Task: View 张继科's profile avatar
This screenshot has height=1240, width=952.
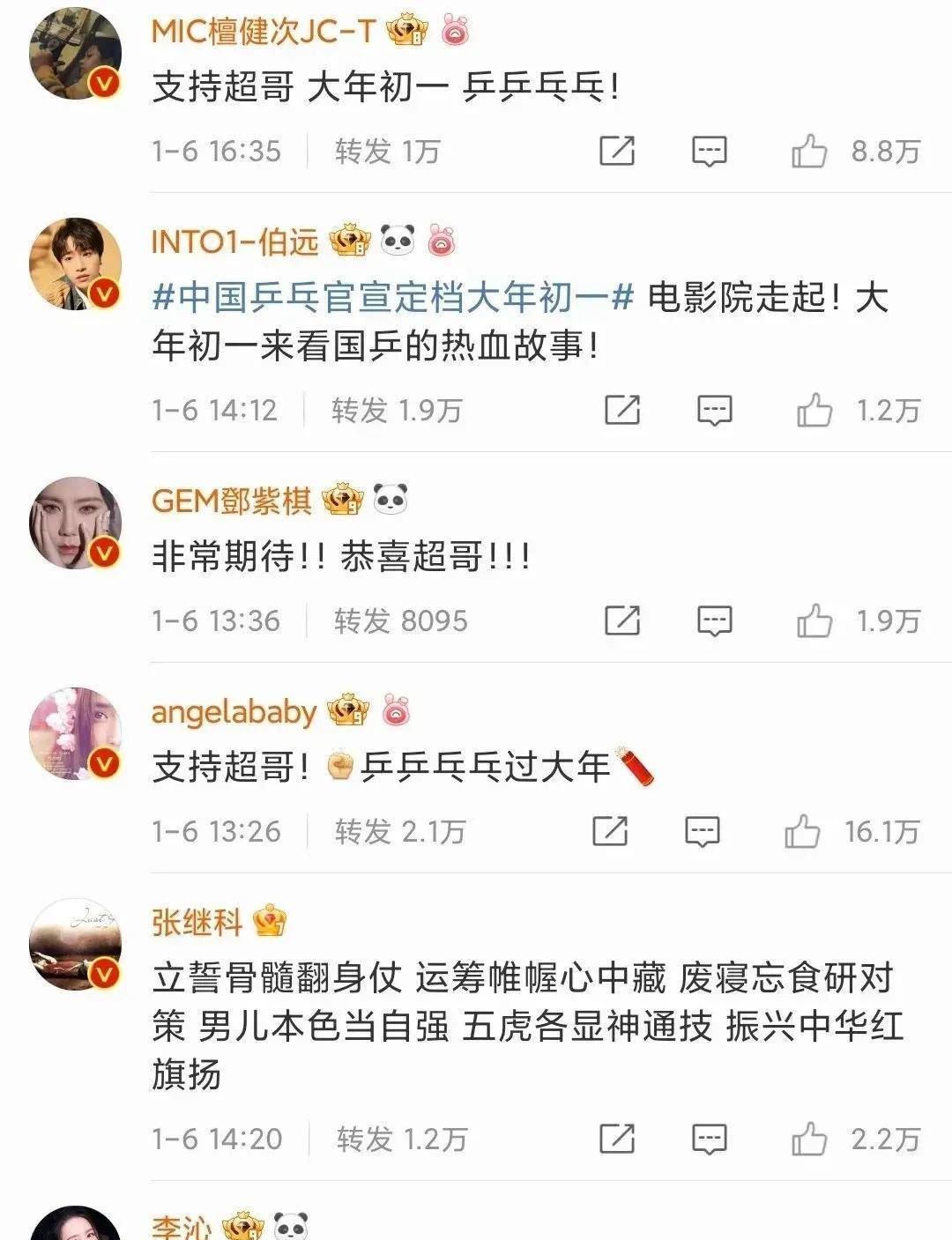Action: click(75, 945)
